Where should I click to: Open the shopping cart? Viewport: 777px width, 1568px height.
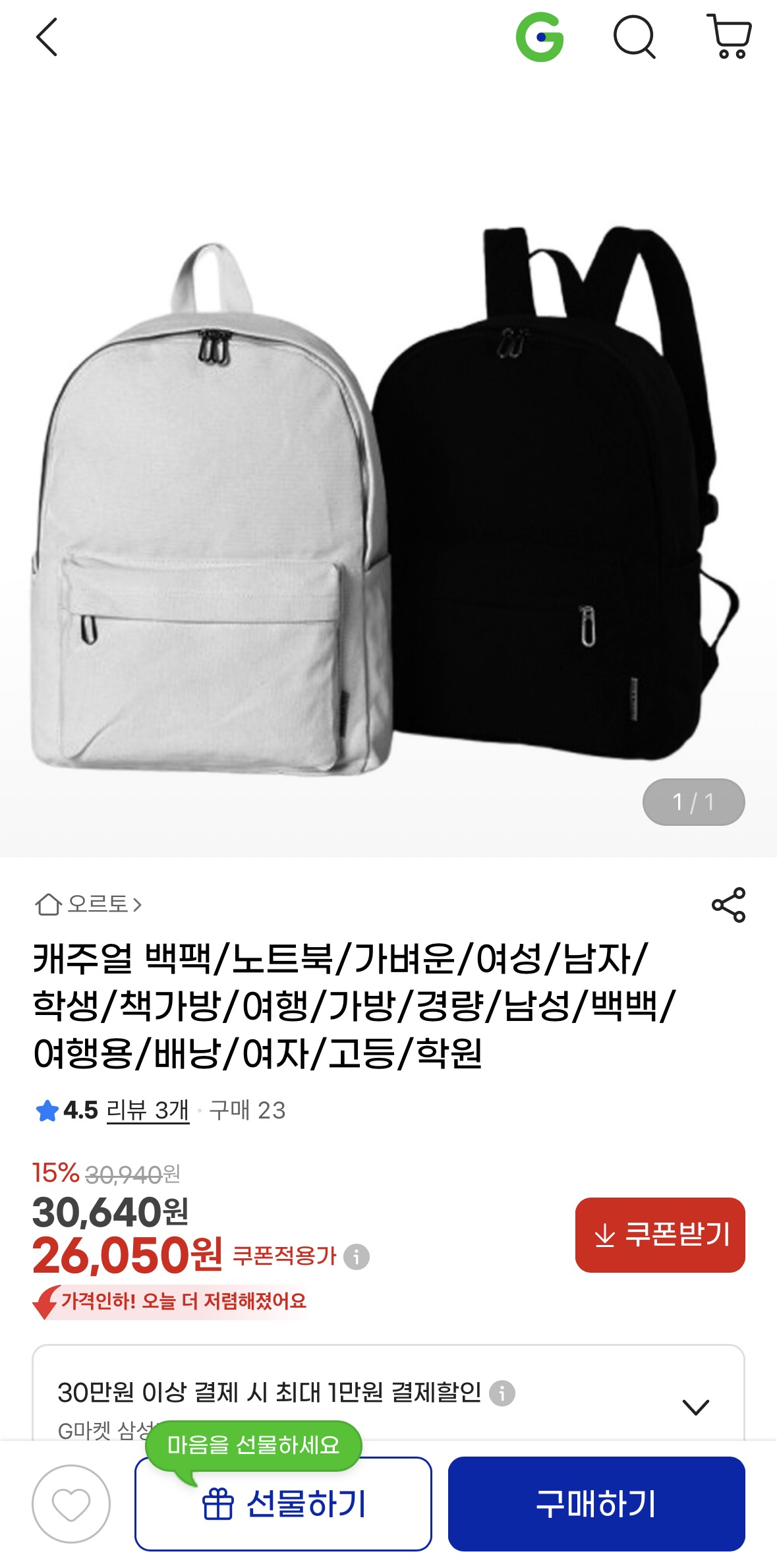[729, 37]
